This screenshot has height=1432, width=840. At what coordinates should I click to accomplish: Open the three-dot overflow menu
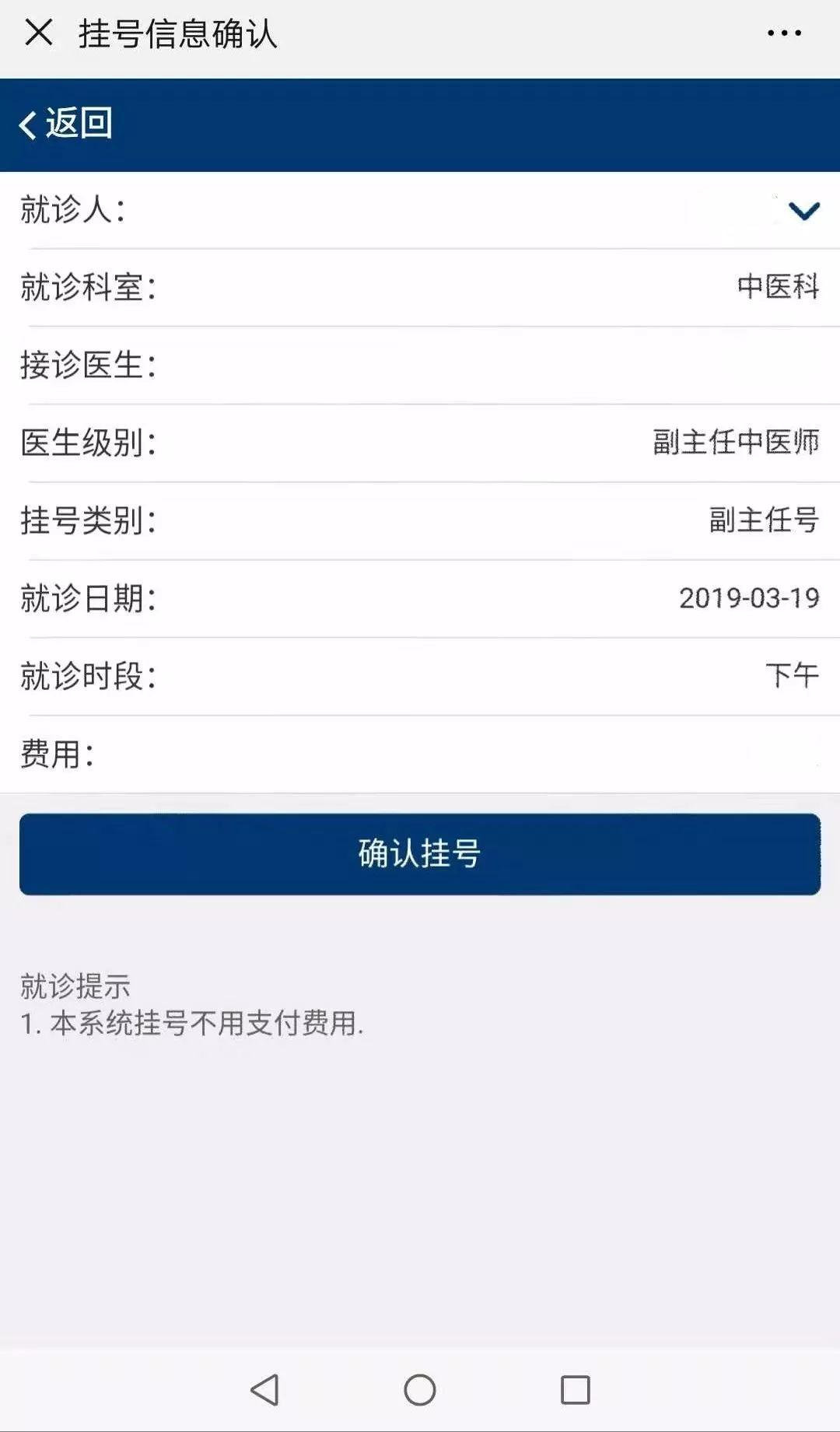(783, 33)
